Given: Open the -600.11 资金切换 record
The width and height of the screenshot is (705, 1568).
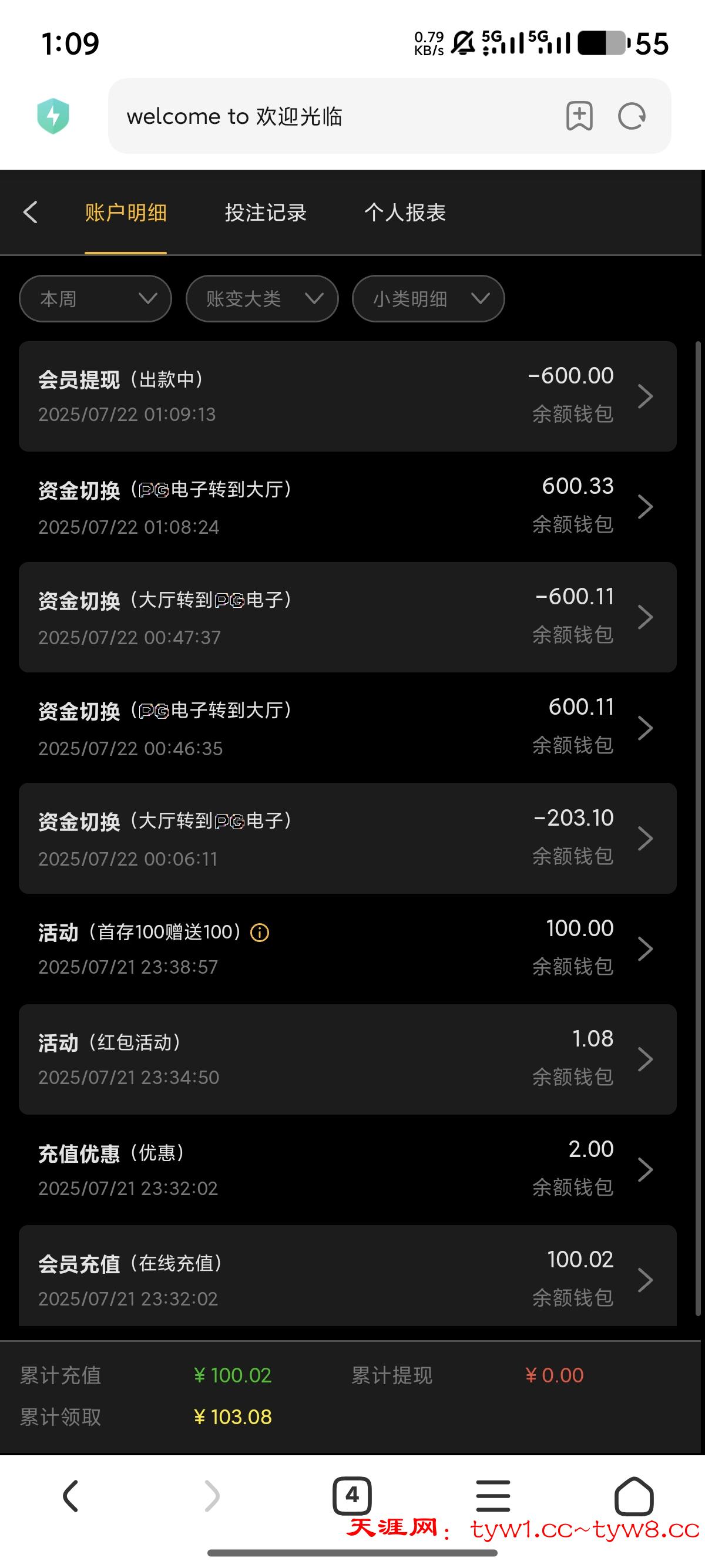Looking at the screenshot, I should [347, 617].
